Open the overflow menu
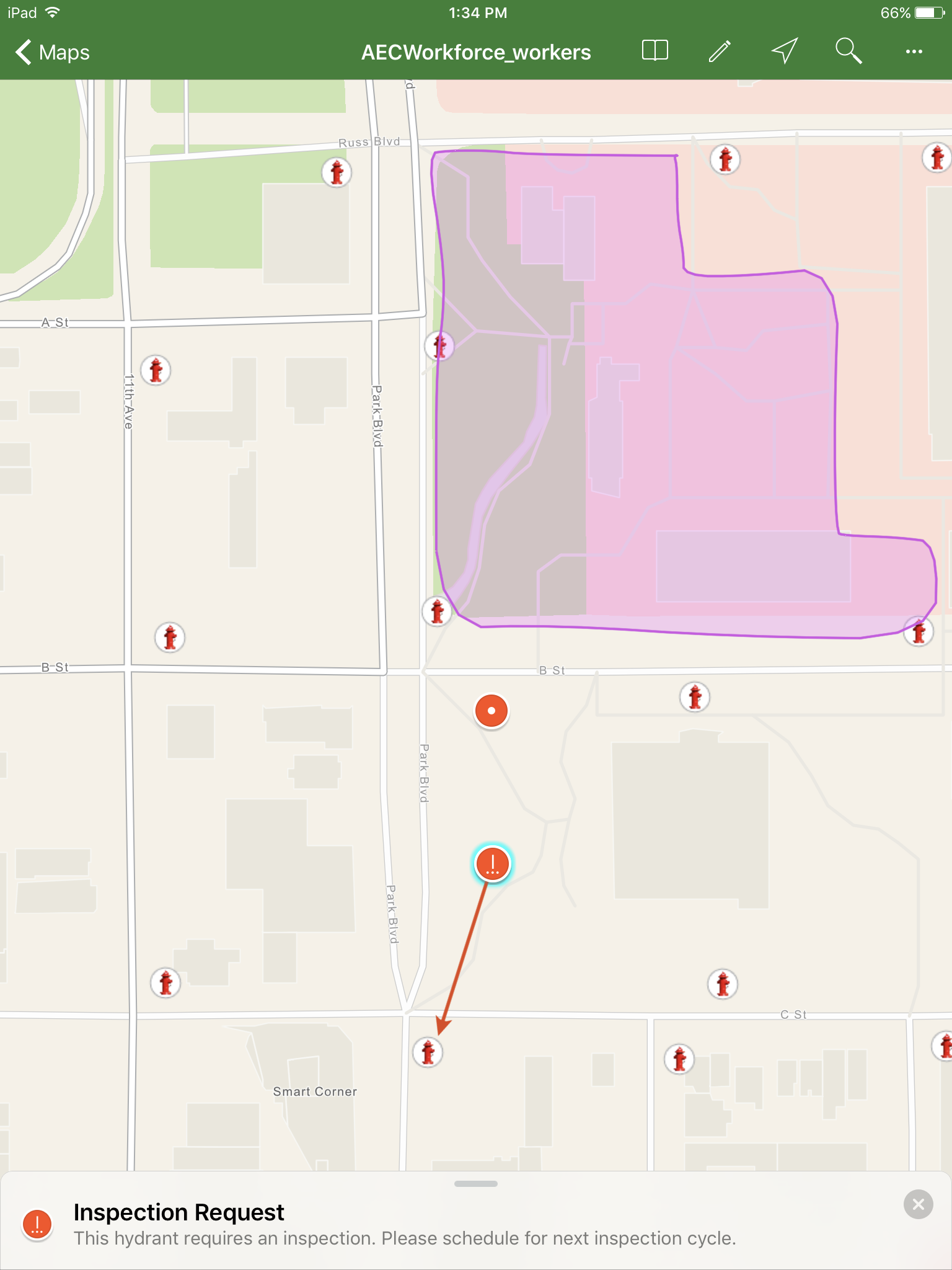 [x=914, y=52]
